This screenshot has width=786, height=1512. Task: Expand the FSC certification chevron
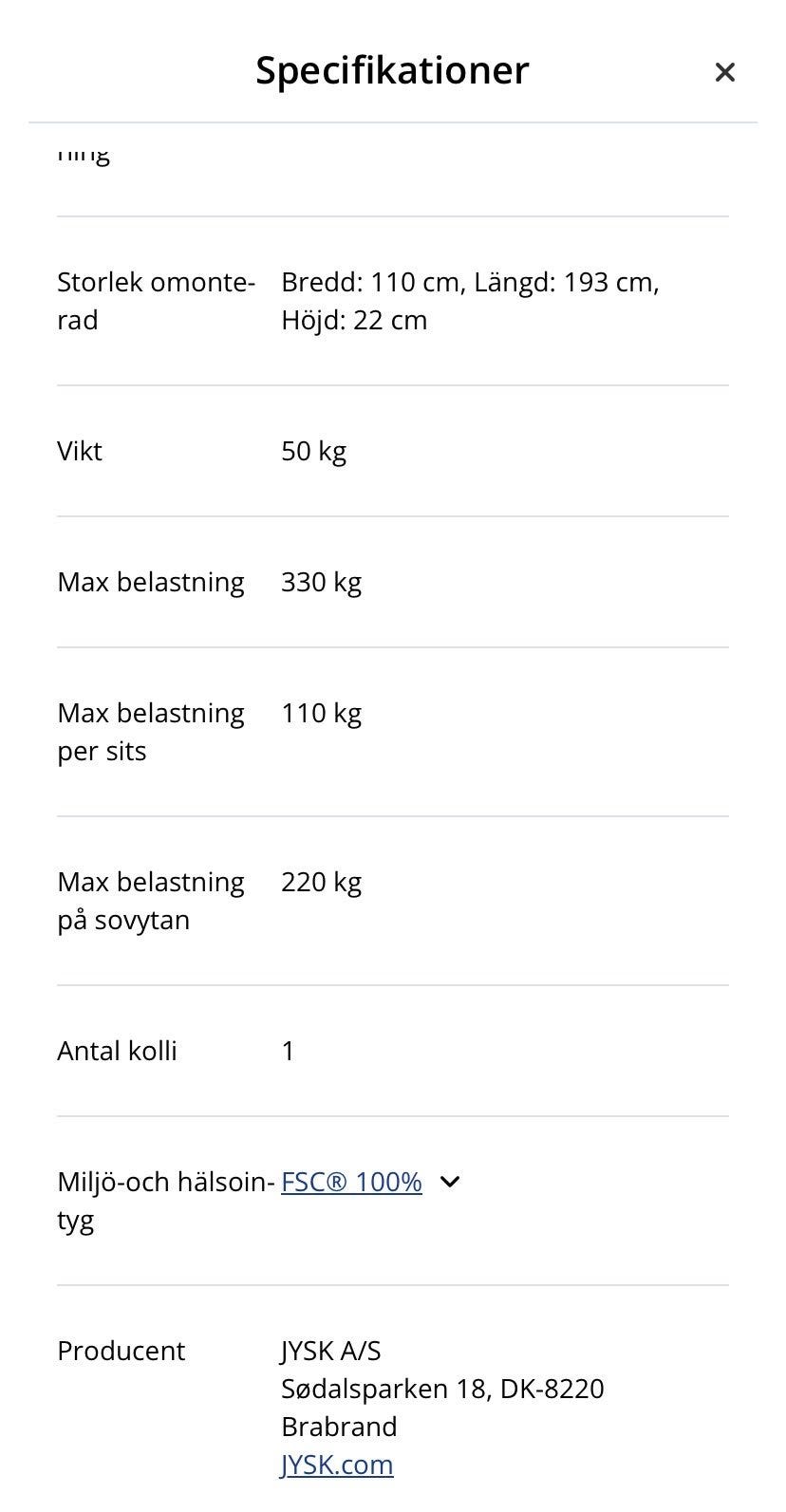(450, 1182)
